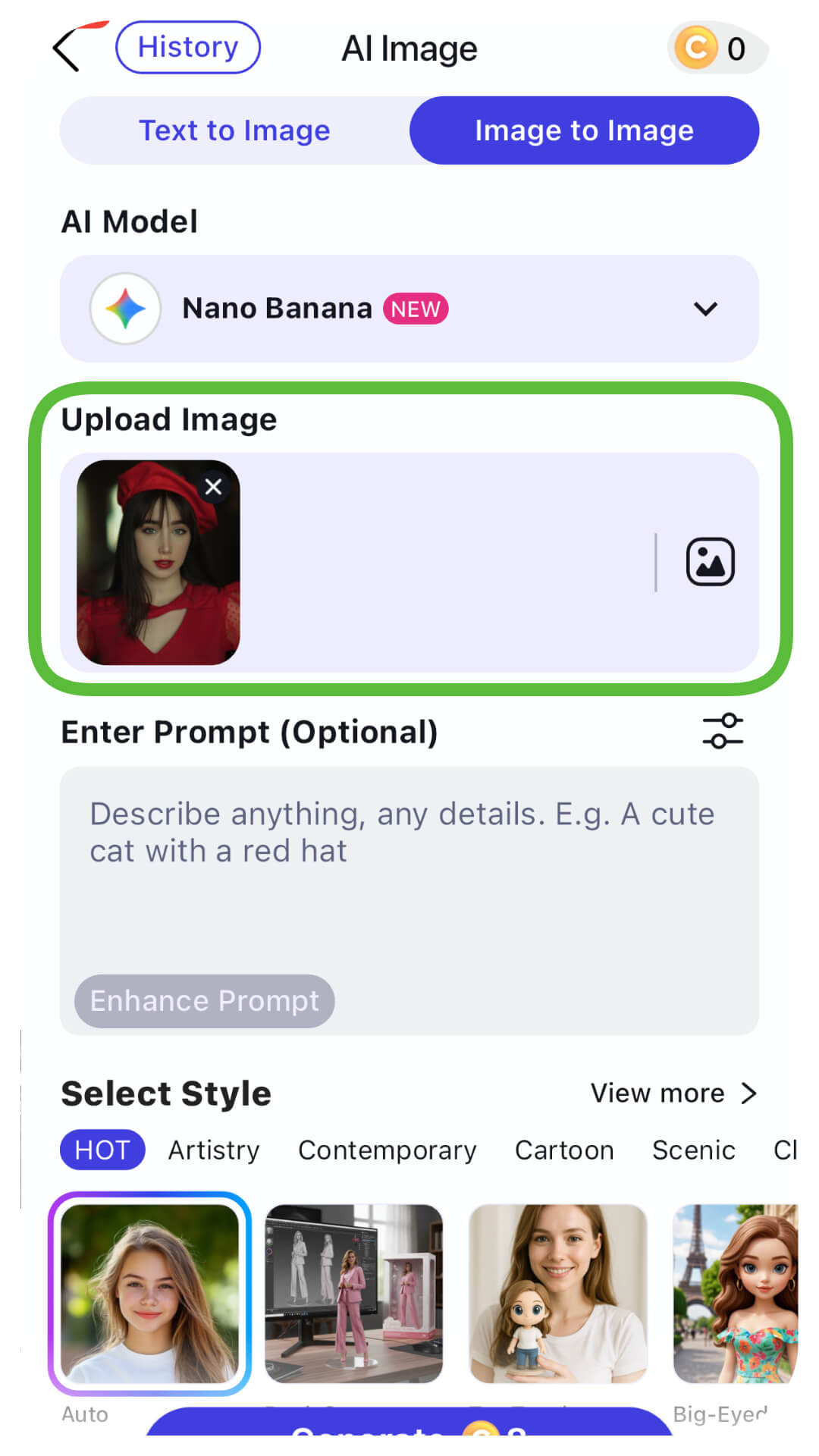This screenshot has height=1456, width=819.
Task: Tap the Enhance Prompt button
Action: coord(204,1001)
